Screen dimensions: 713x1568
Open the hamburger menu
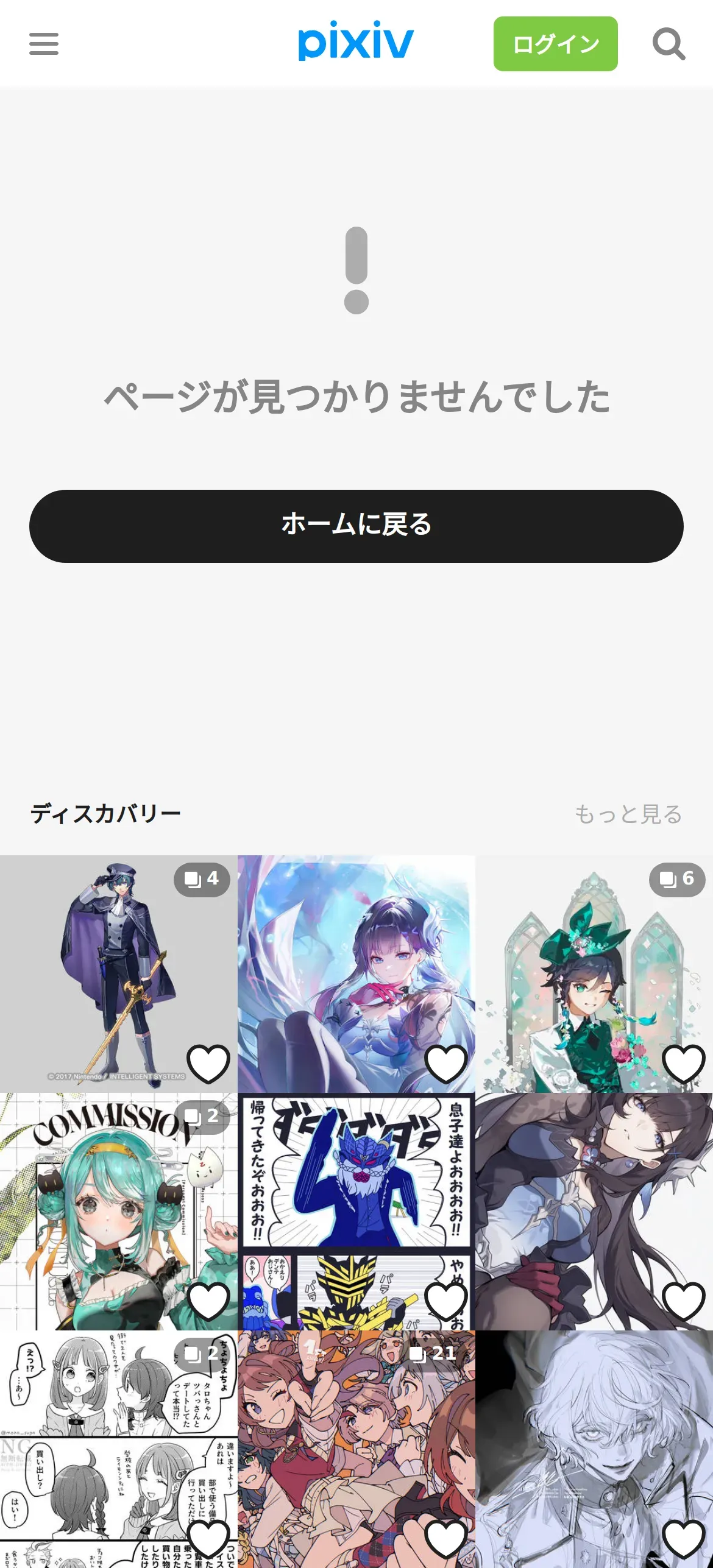[44, 44]
